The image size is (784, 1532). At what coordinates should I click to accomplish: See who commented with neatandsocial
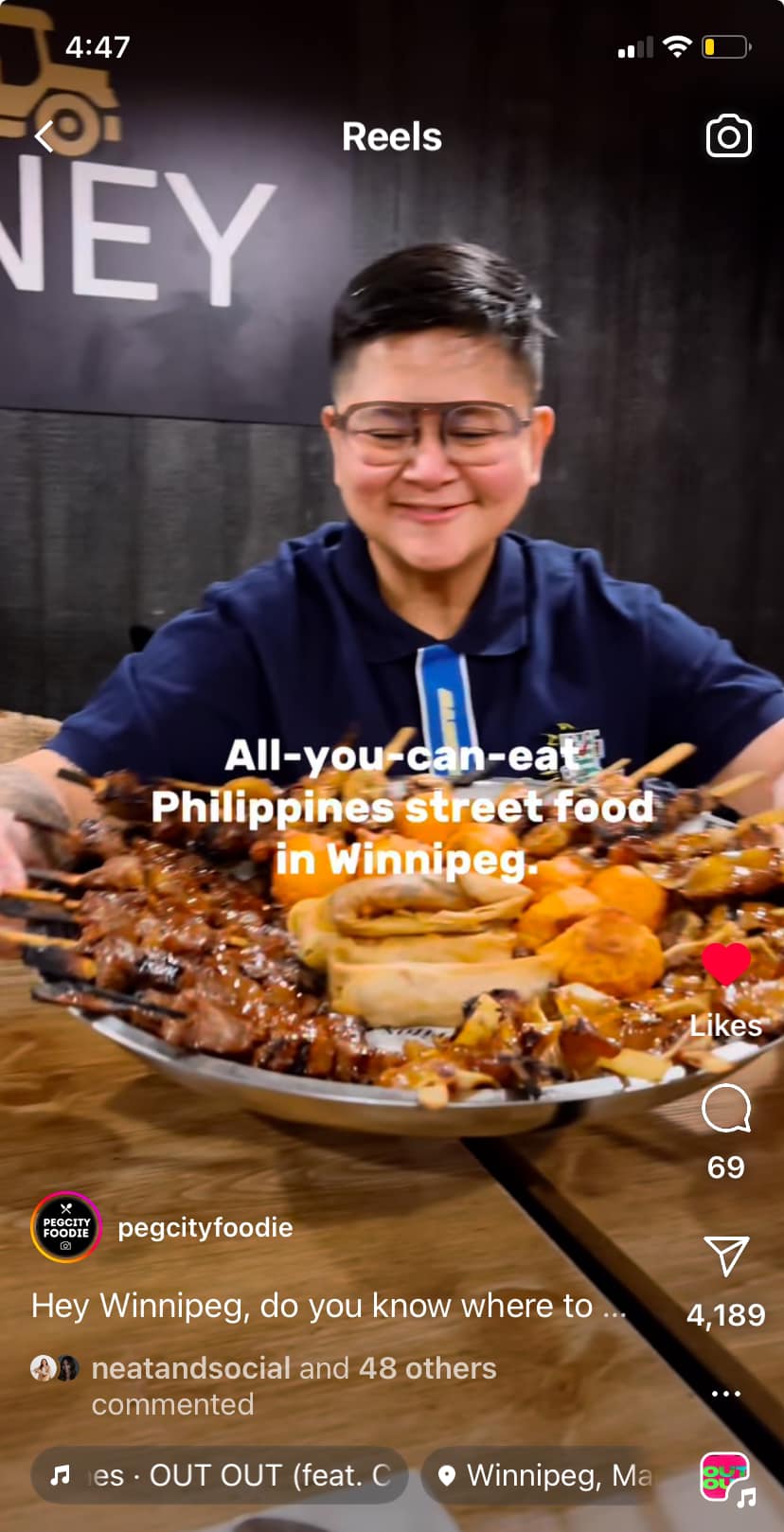click(x=294, y=1384)
